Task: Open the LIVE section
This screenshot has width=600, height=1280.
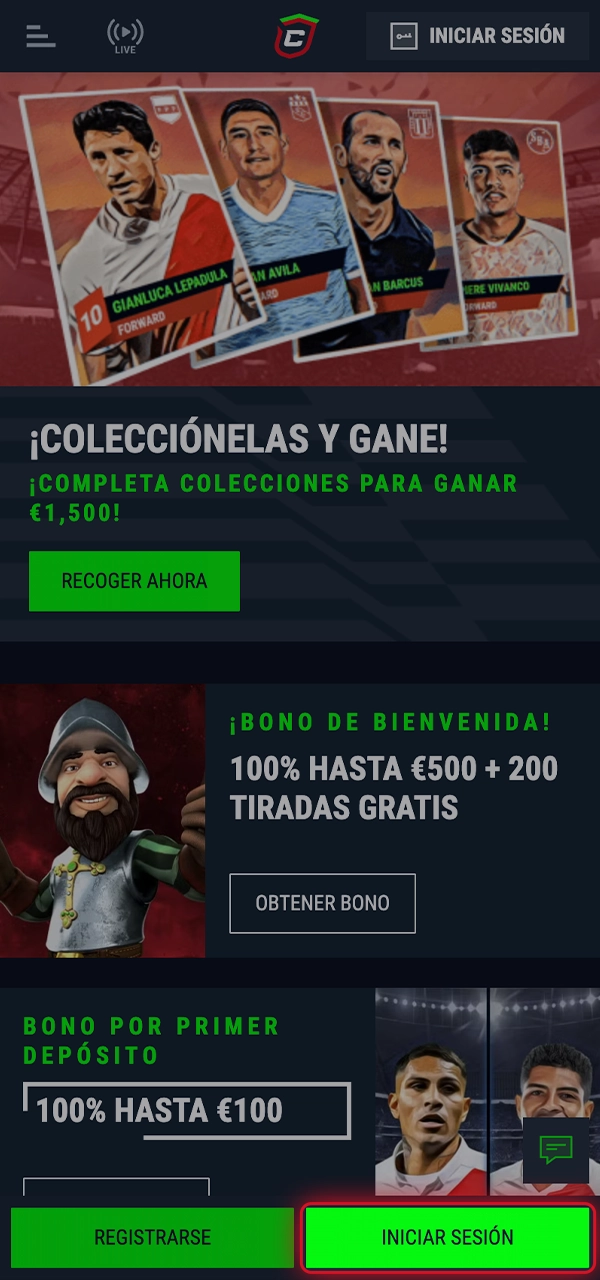Action: click(x=125, y=36)
